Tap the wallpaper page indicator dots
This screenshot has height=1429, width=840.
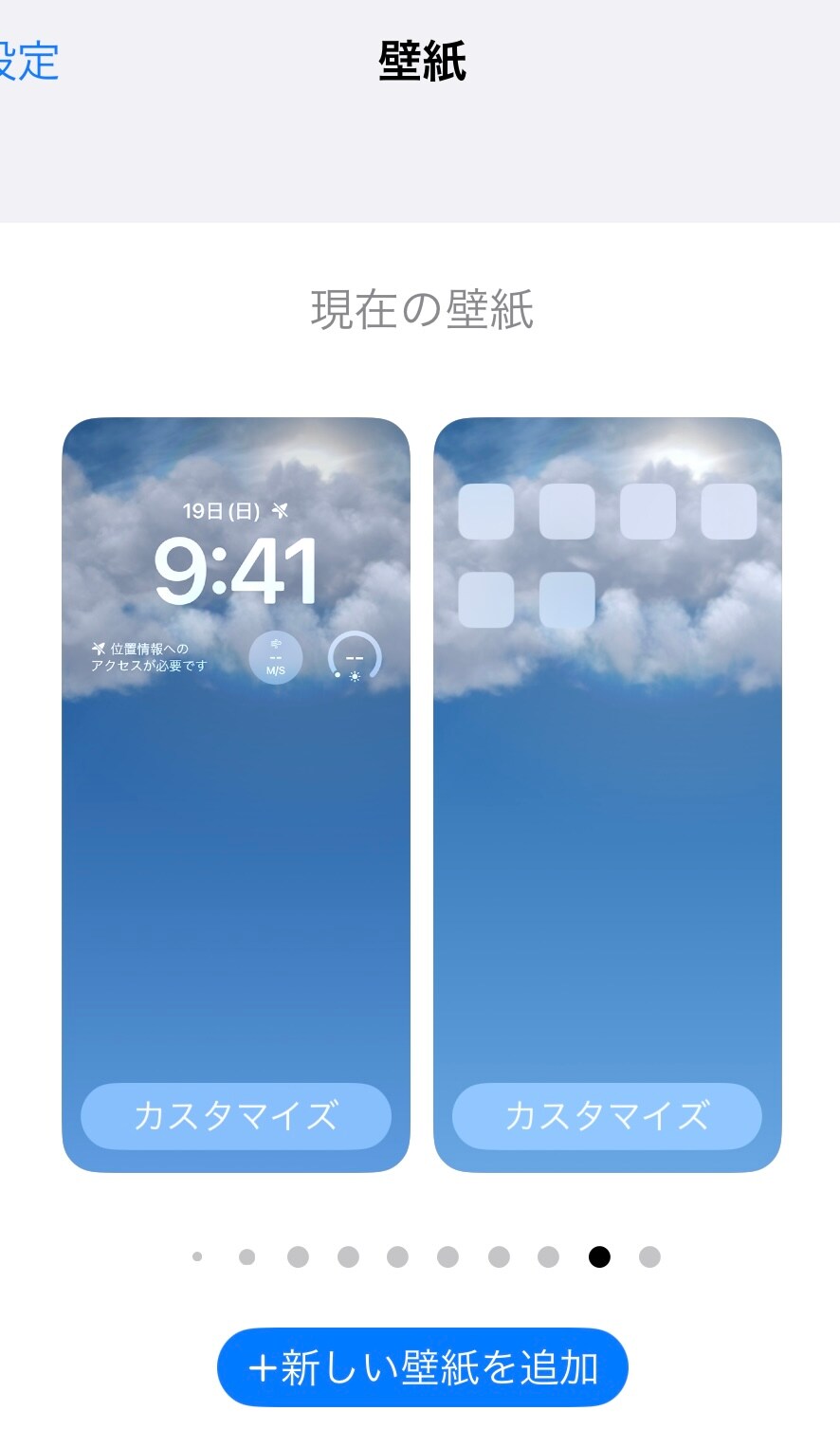point(423,1256)
